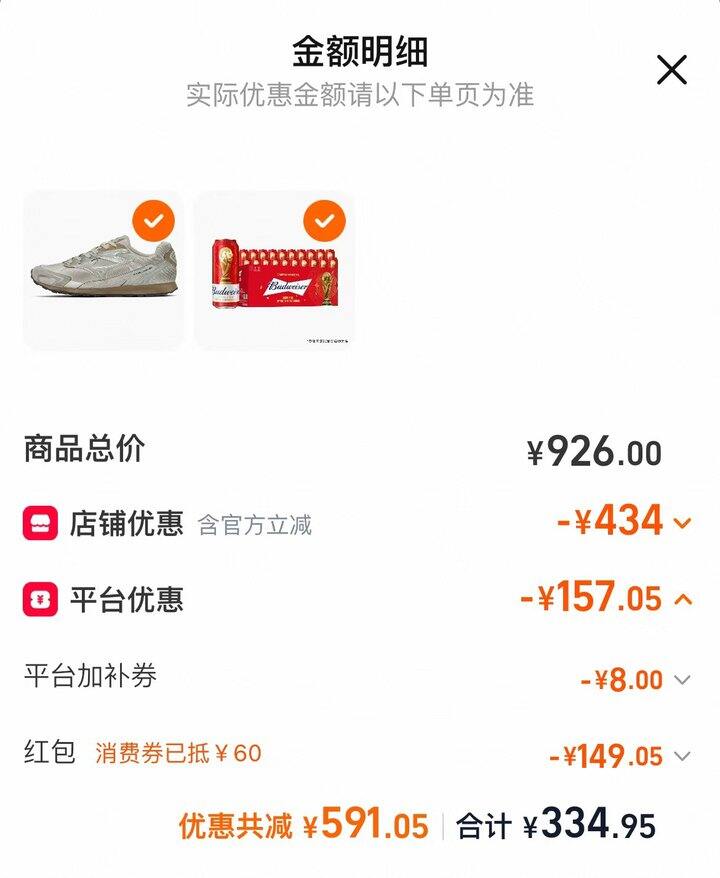Close the 金额明细 panel
Image resolution: width=720 pixels, height=878 pixels.
click(671, 70)
